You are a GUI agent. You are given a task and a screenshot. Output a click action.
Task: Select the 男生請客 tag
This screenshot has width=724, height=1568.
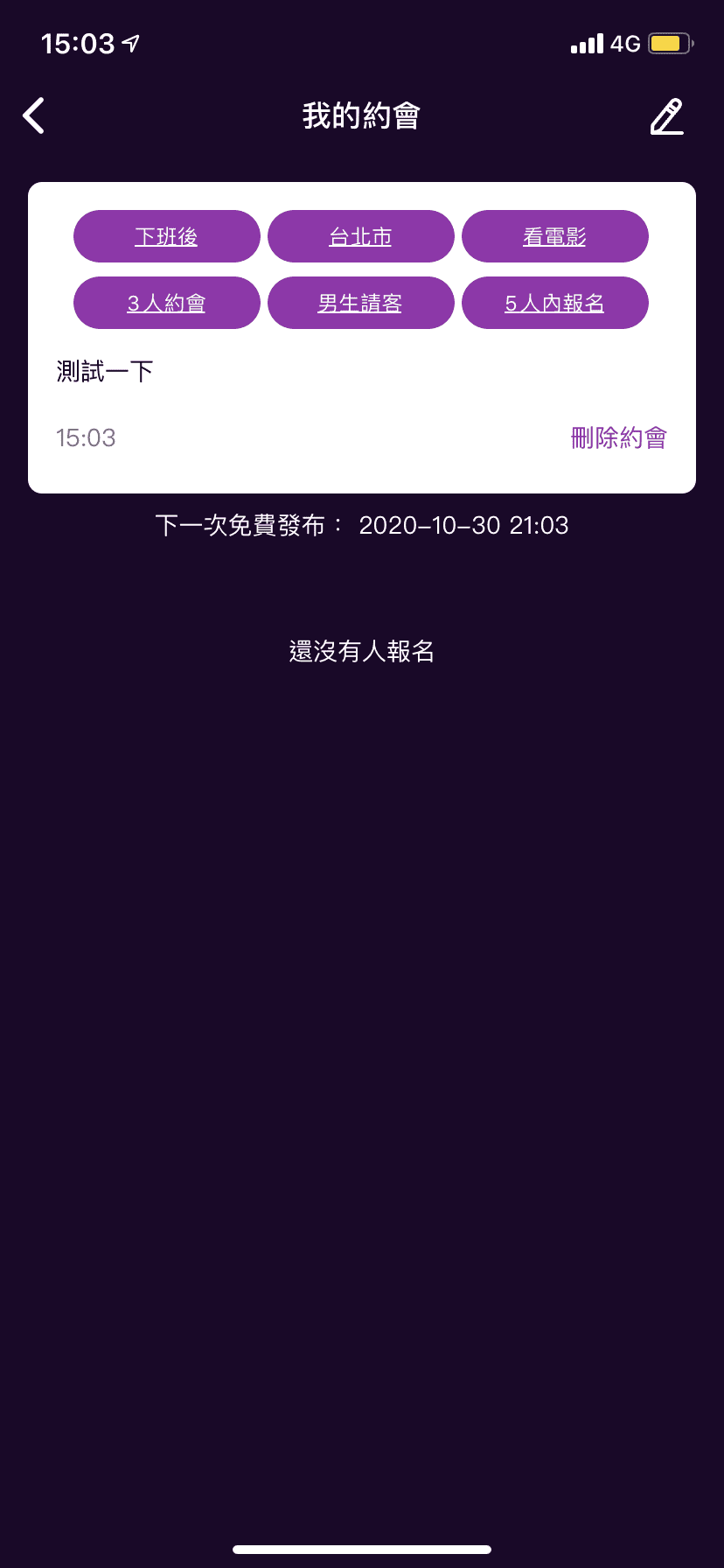360,303
